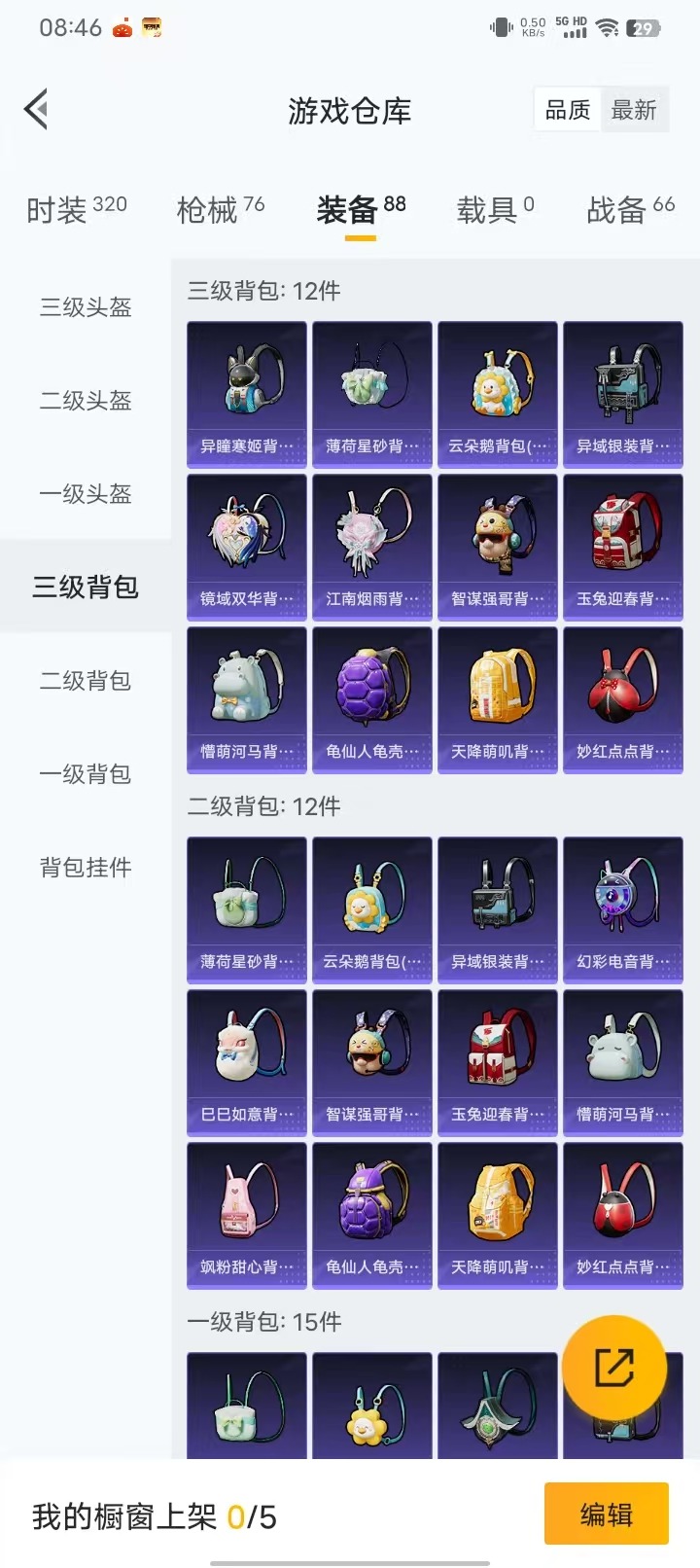Viewport: 700px width, 1568px height.
Task: Switch to the 枪械 tab
Action: pos(220,209)
